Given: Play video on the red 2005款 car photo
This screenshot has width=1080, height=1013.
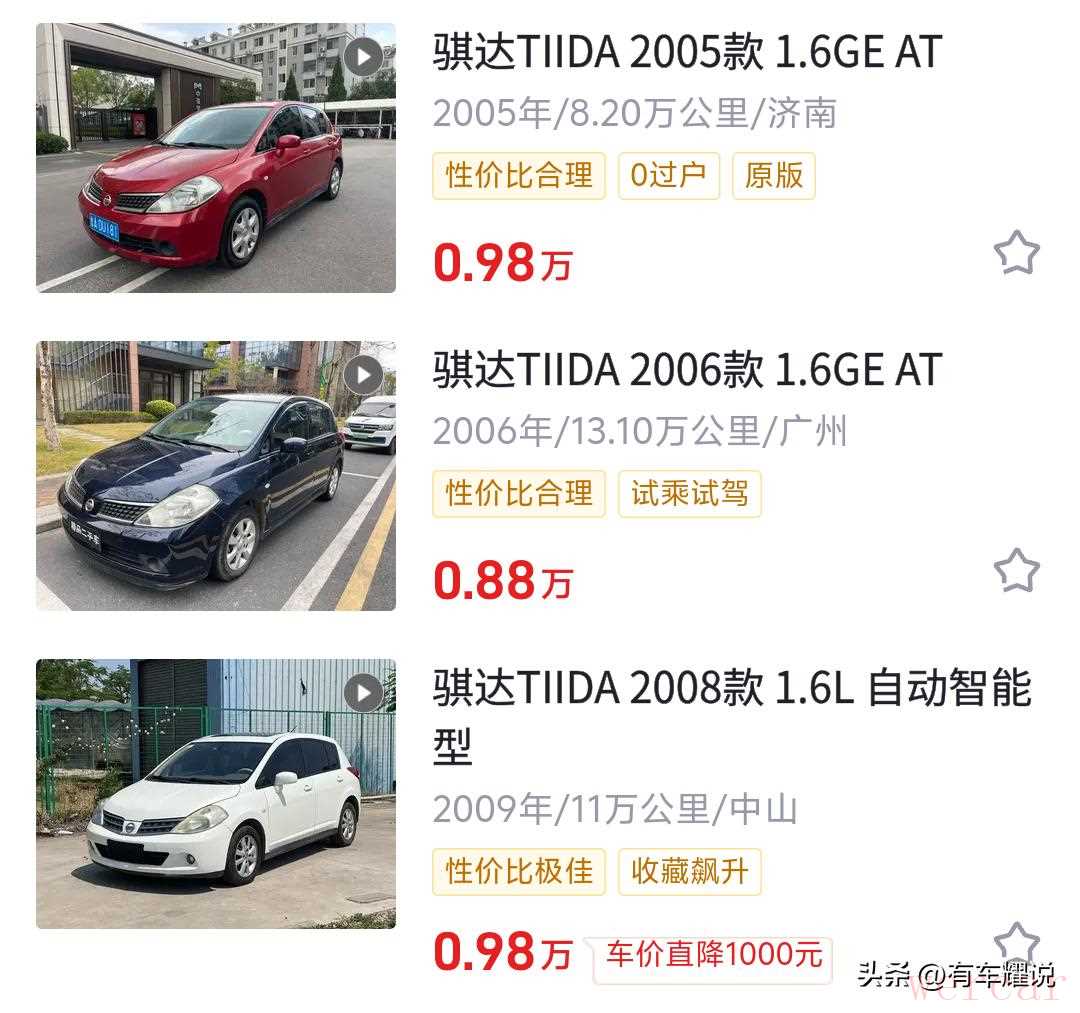Looking at the screenshot, I should pos(363,57).
